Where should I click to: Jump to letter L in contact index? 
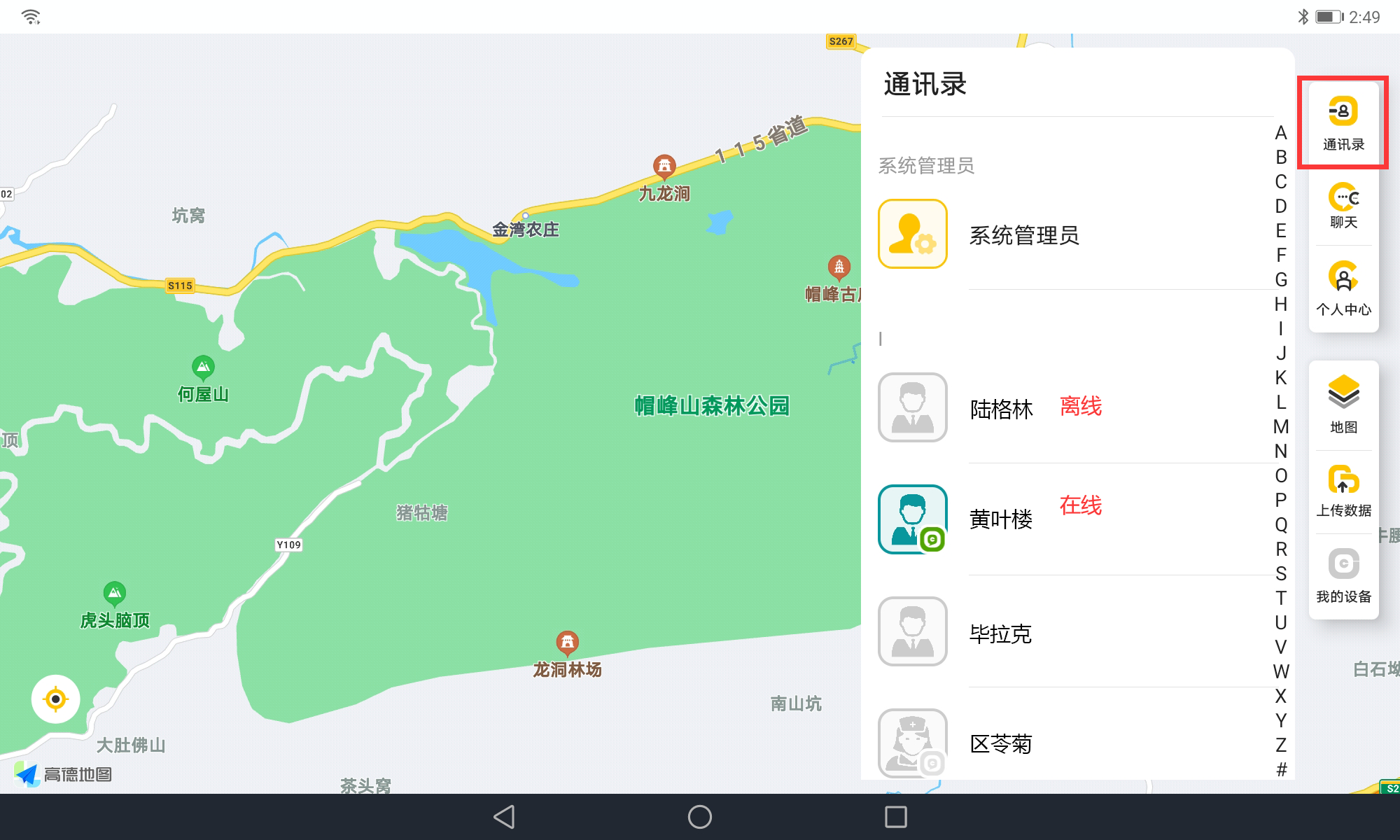1280,402
